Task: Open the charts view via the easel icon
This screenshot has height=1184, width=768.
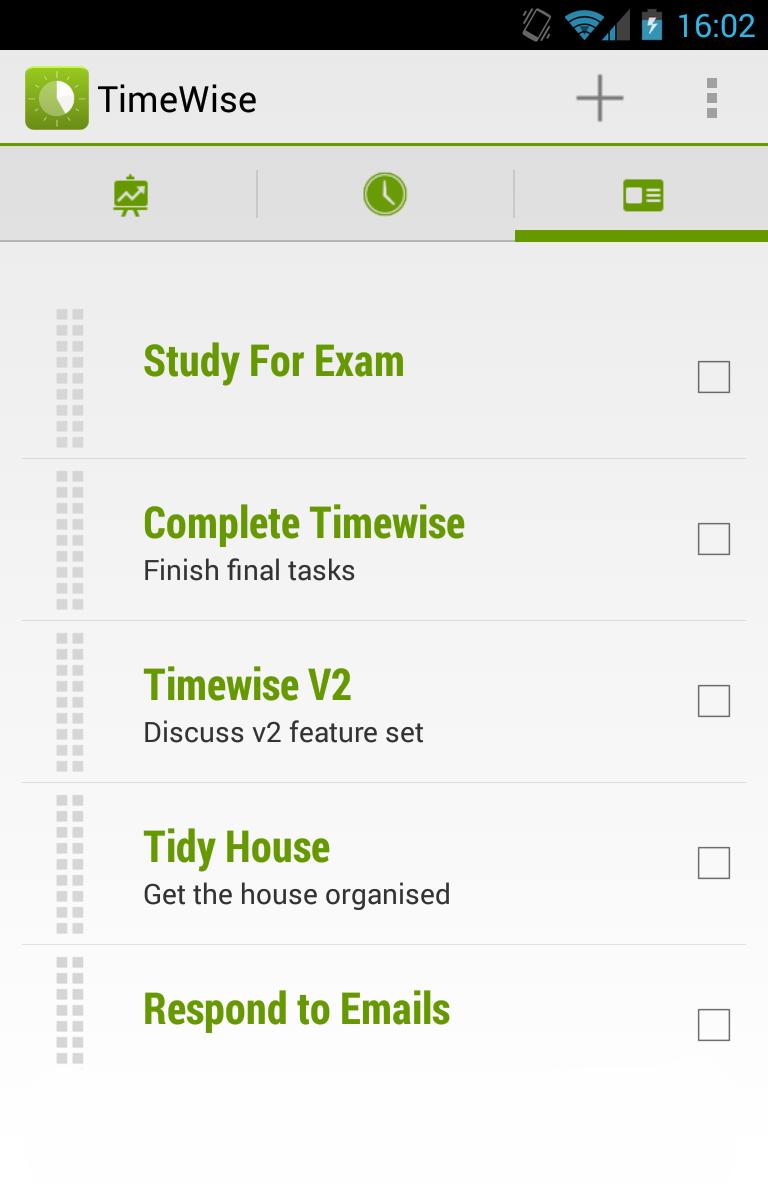Action: point(129,195)
